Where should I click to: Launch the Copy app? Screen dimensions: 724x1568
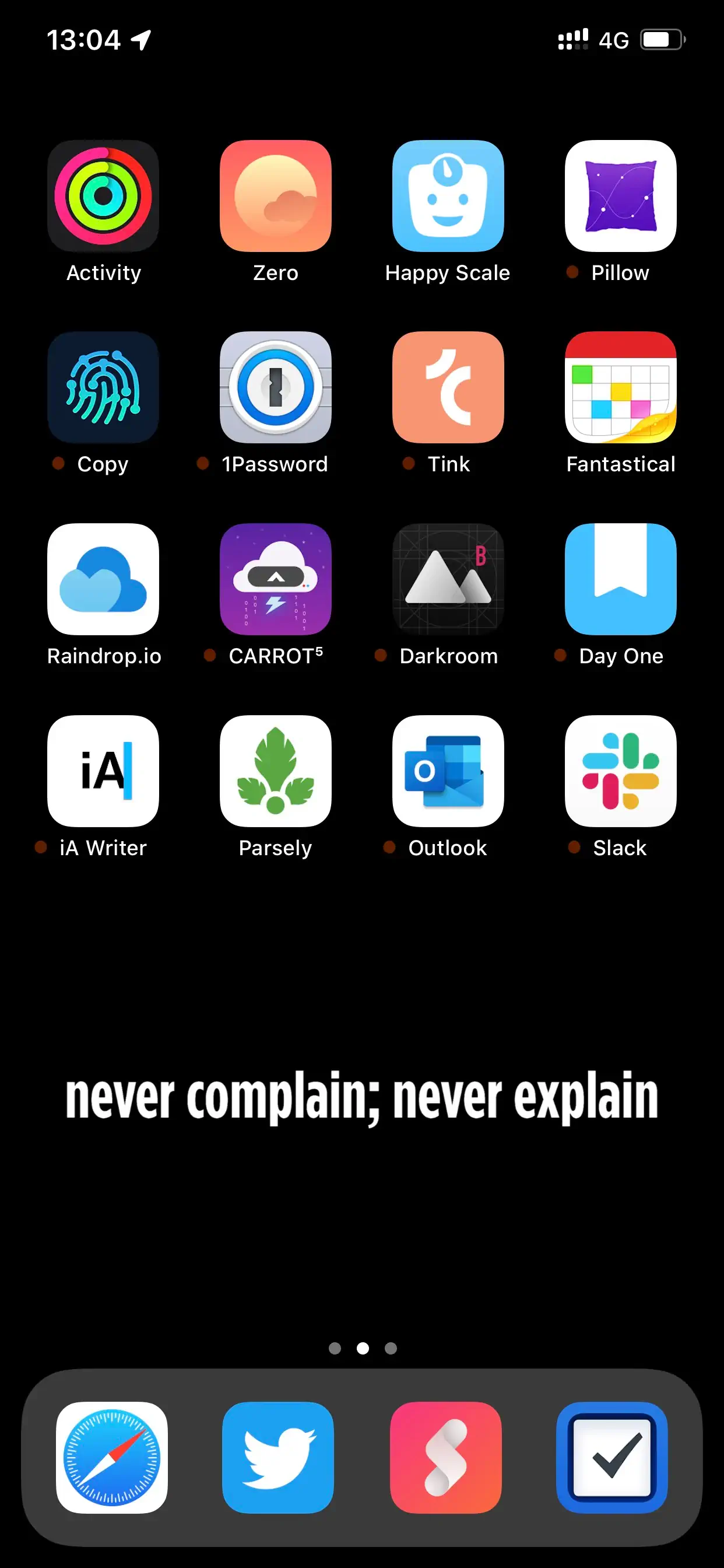click(103, 387)
